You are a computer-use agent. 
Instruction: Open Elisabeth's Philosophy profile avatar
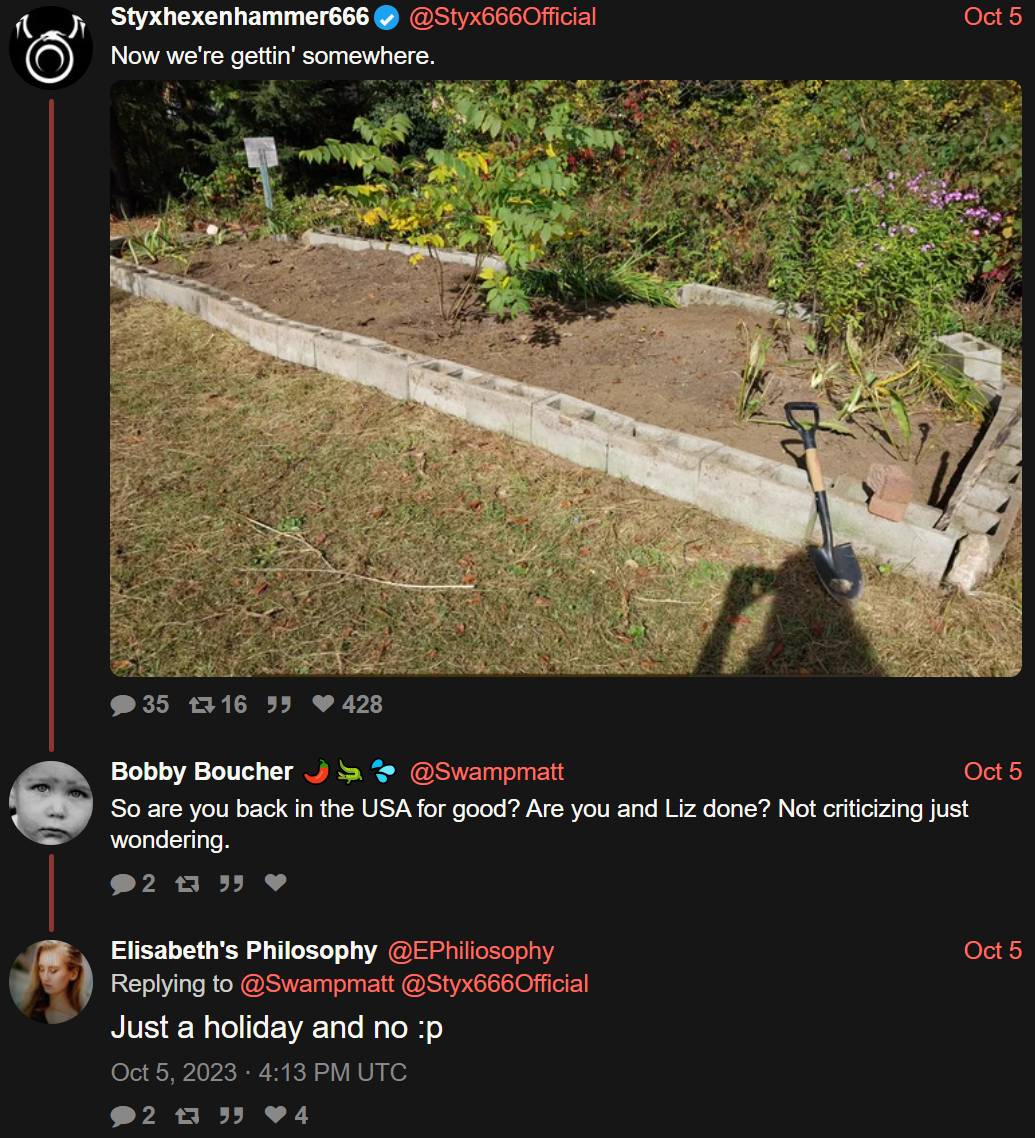pos(51,982)
